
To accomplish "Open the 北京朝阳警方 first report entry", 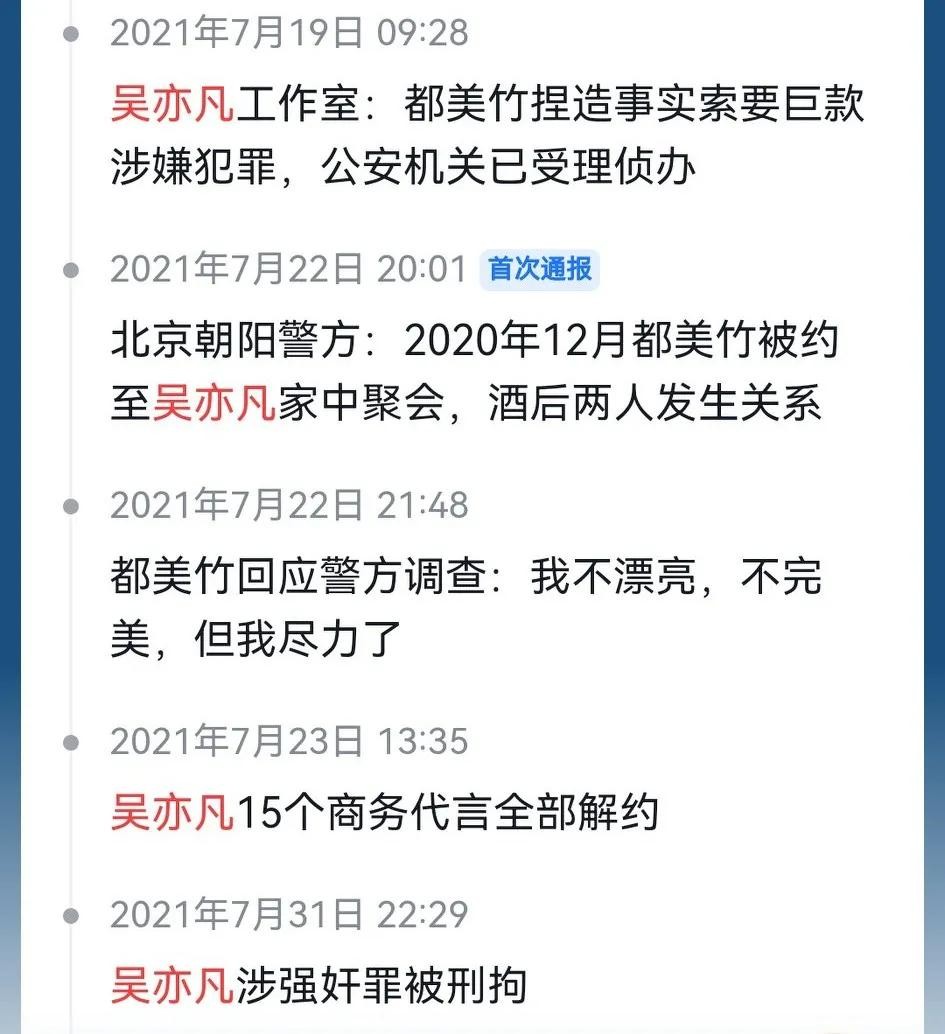I will [x=474, y=373].
